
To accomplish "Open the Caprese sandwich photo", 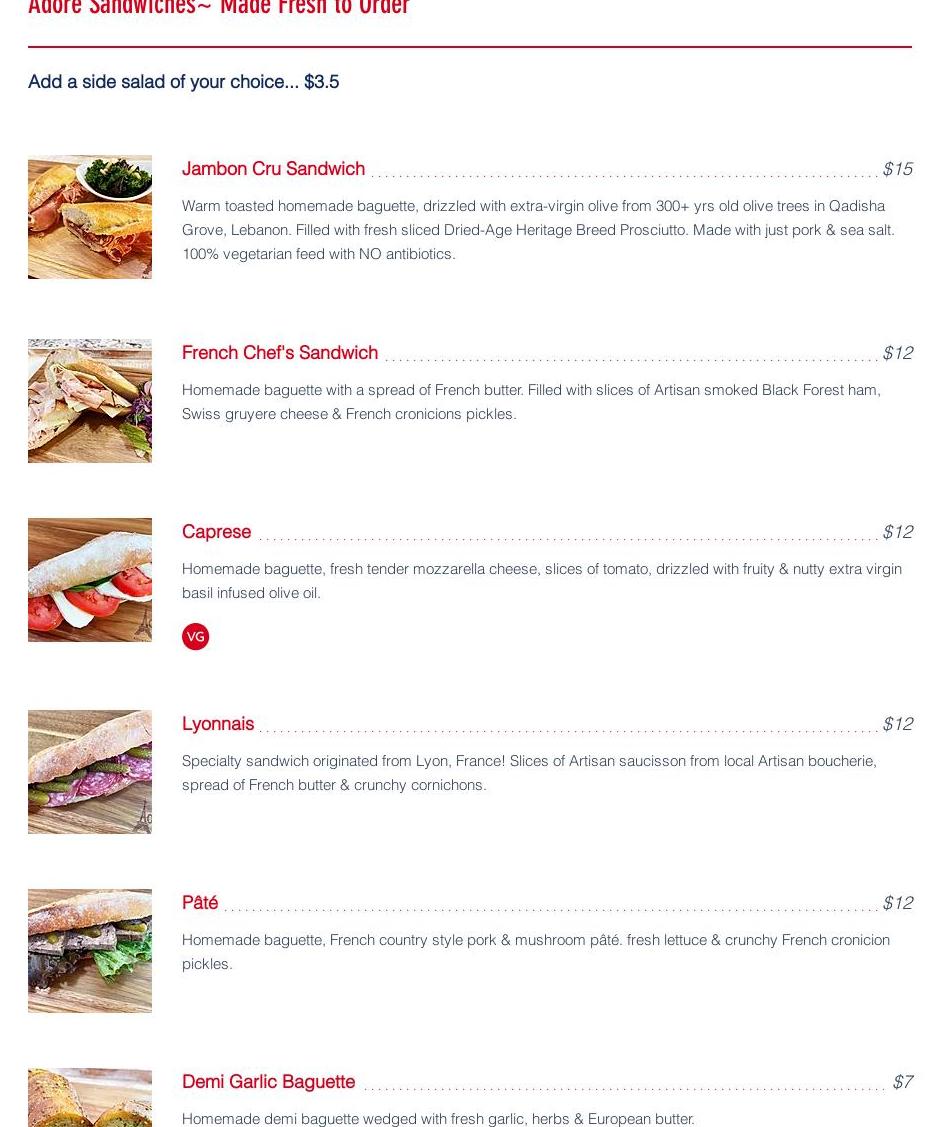I will [x=90, y=580].
